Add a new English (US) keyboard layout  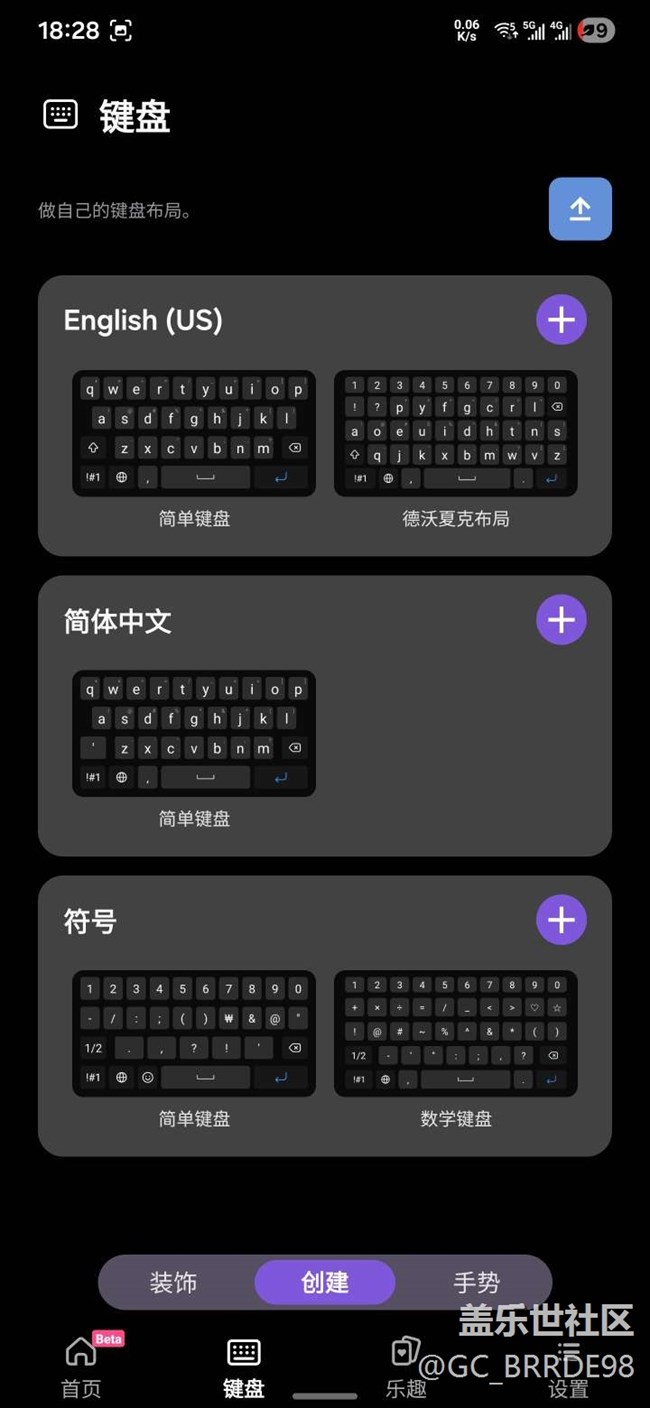[x=561, y=320]
